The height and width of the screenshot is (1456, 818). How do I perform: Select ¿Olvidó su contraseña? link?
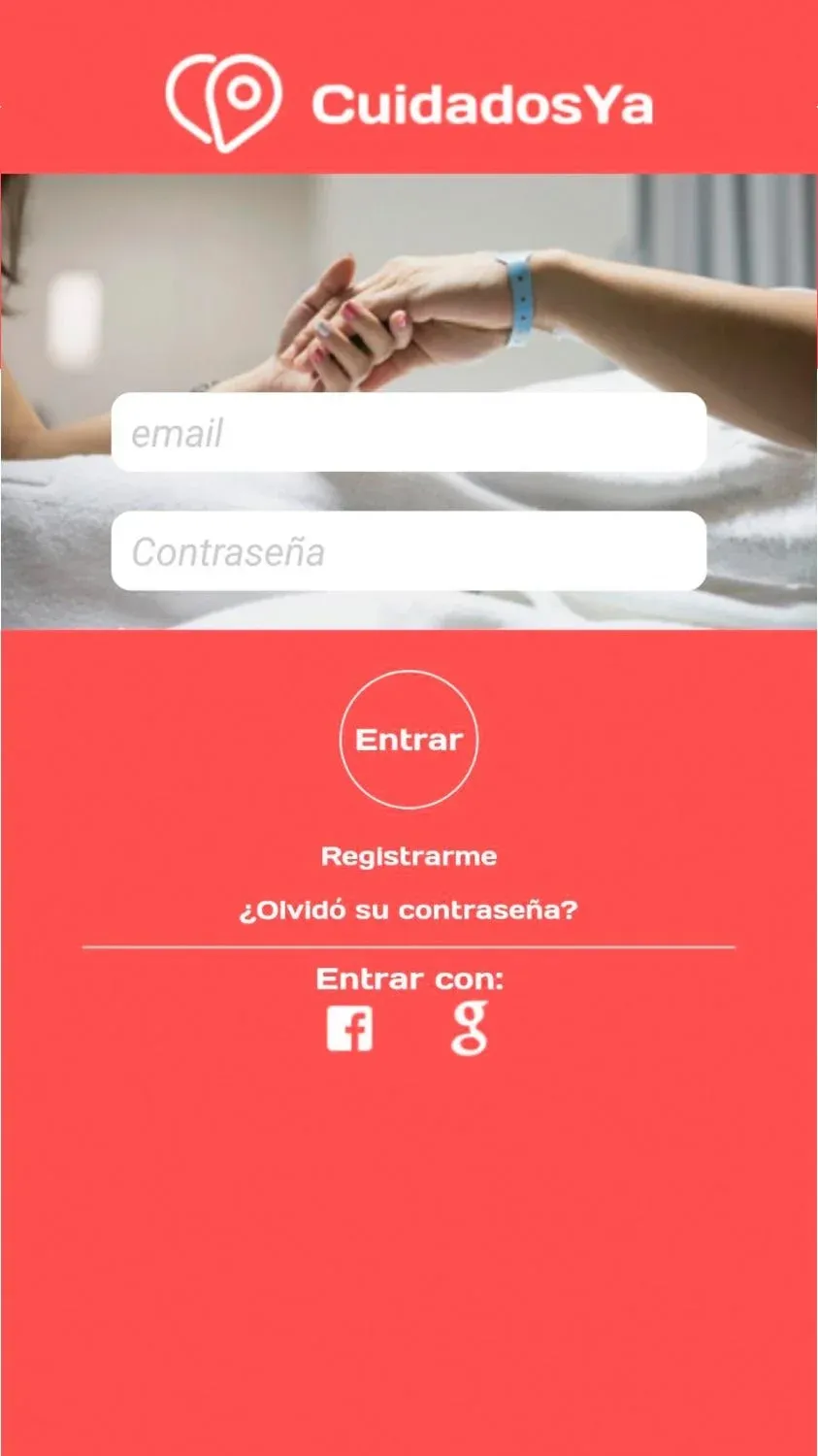pyautogui.click(x=409, y=910)
